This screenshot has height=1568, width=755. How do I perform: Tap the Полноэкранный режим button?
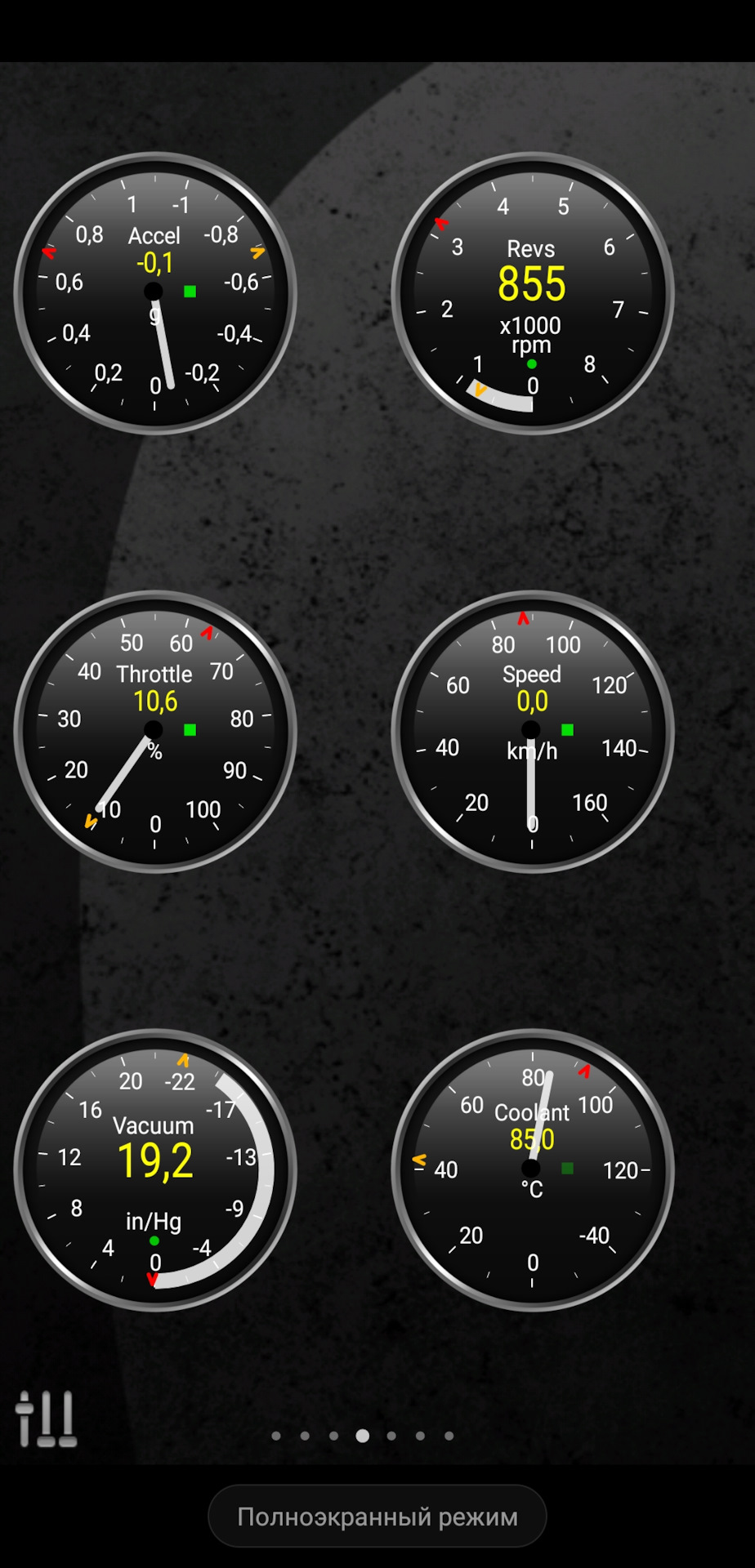pos(377,1517)
